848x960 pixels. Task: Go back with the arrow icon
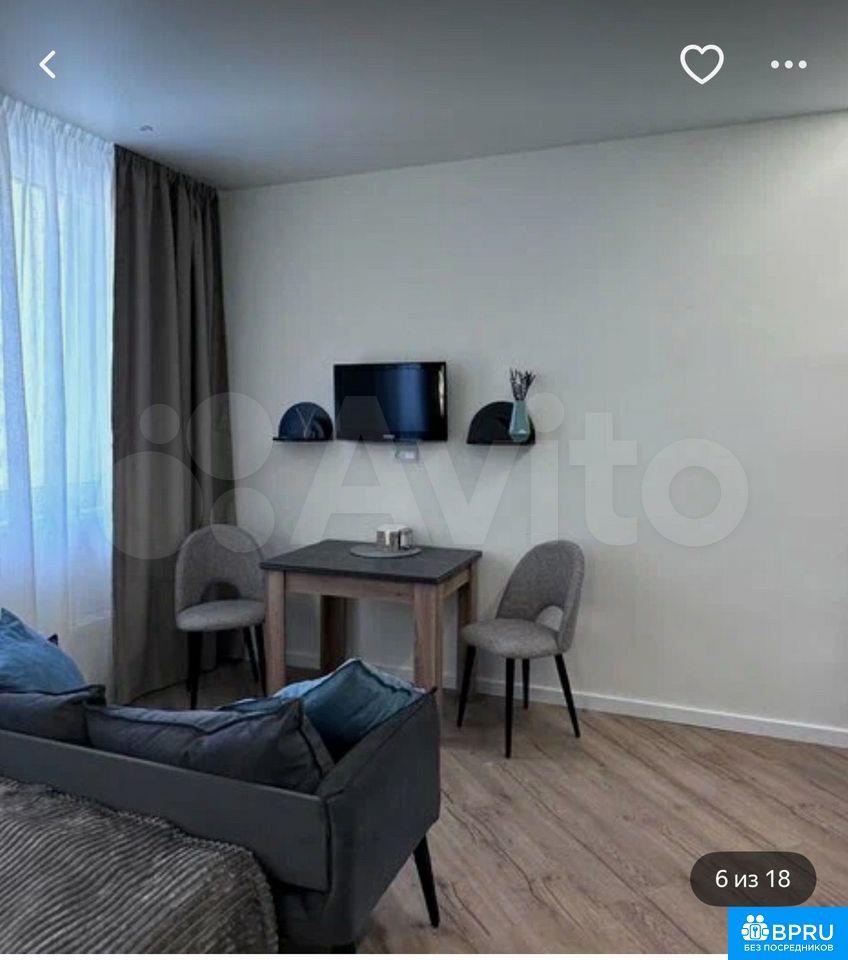coord(47,65)
